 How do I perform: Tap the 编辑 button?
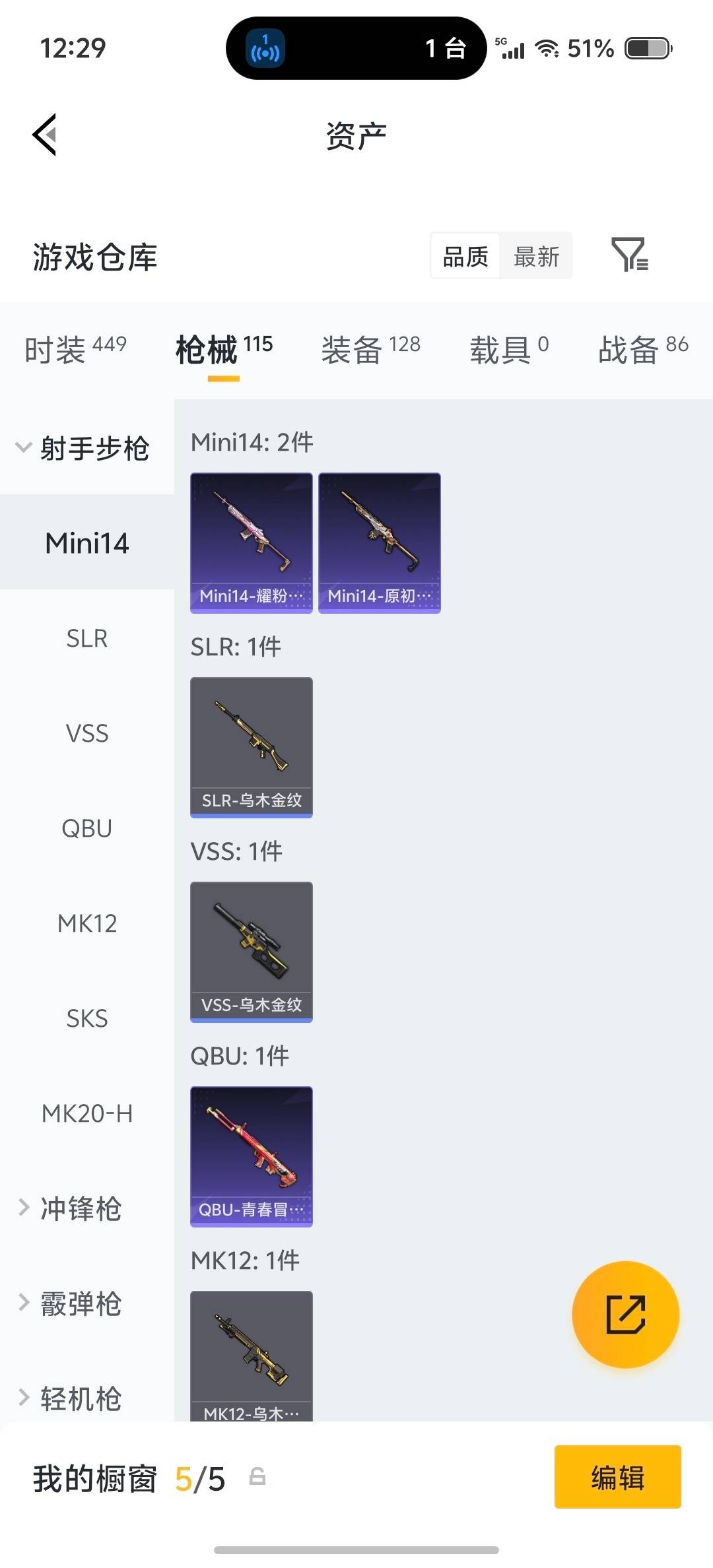[x=617, y=1476]
